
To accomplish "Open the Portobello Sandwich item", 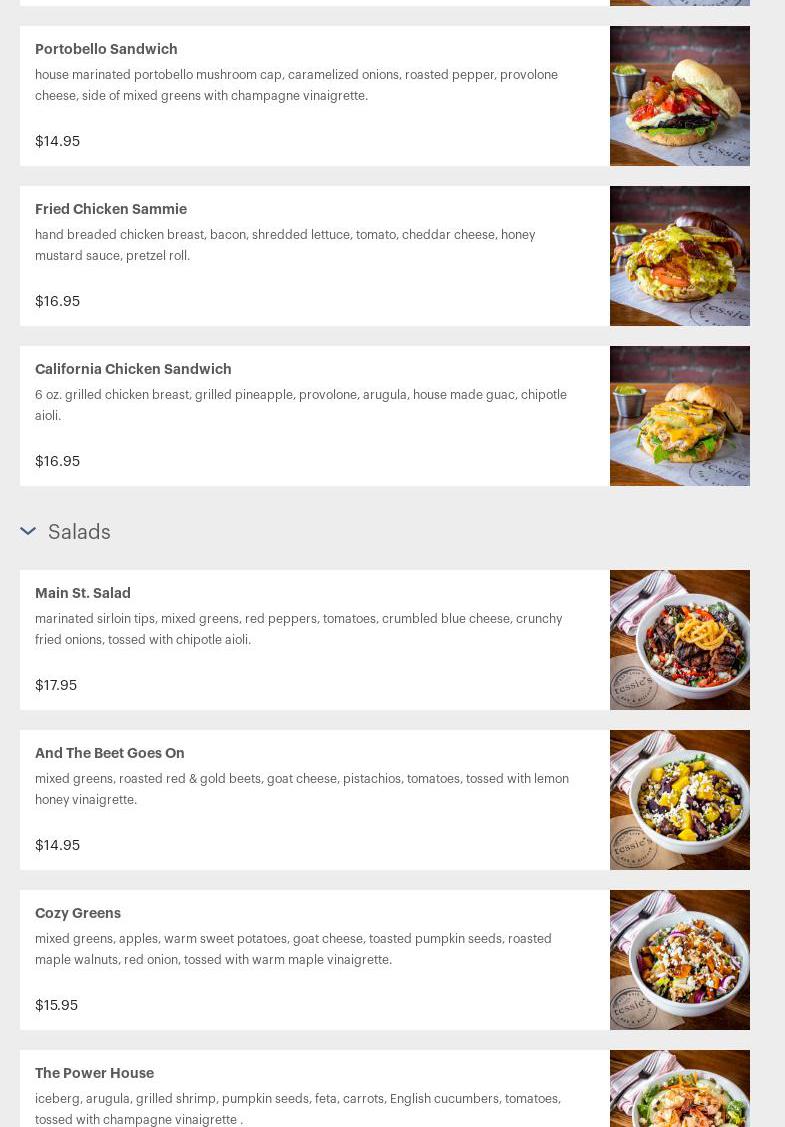I will [x=106, y=49].
